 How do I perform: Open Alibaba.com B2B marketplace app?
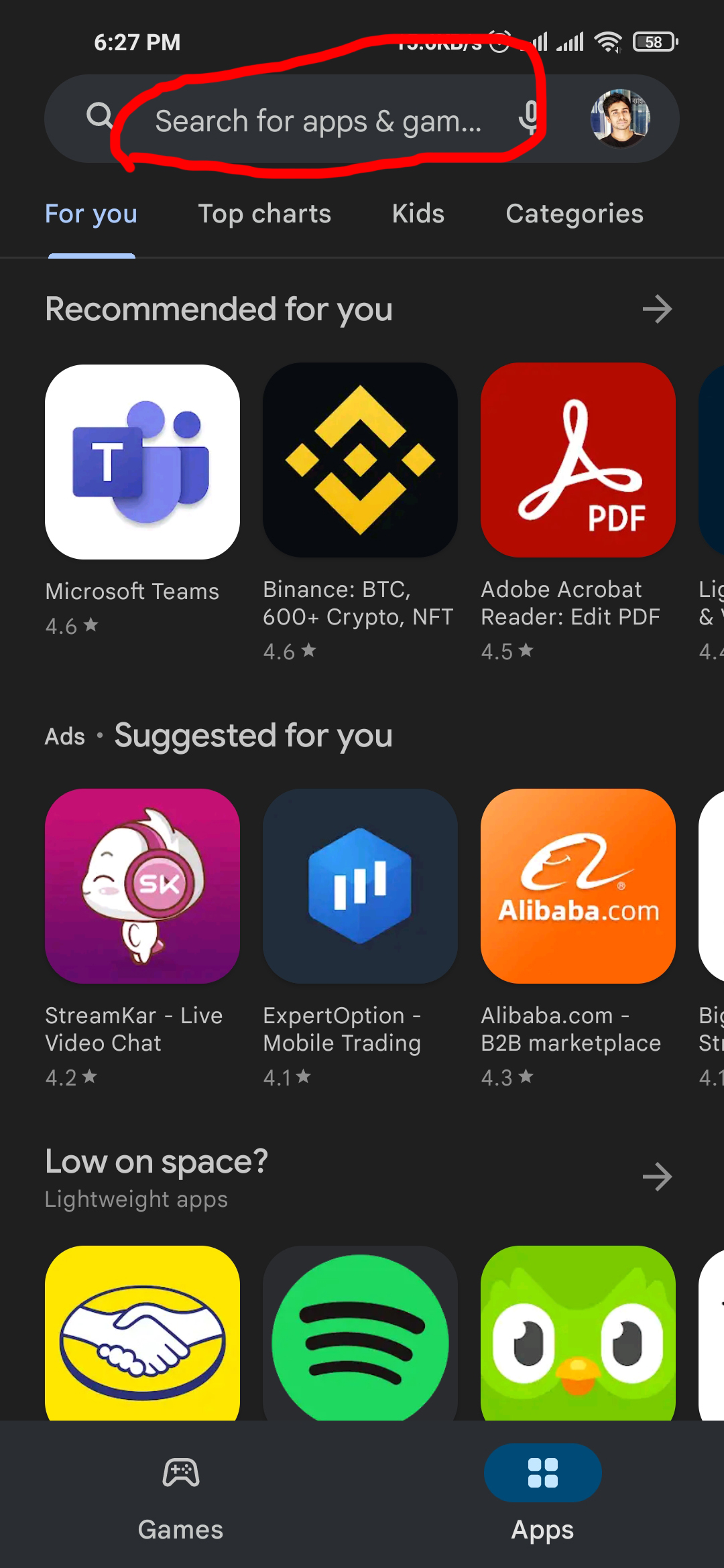(578, 886)
